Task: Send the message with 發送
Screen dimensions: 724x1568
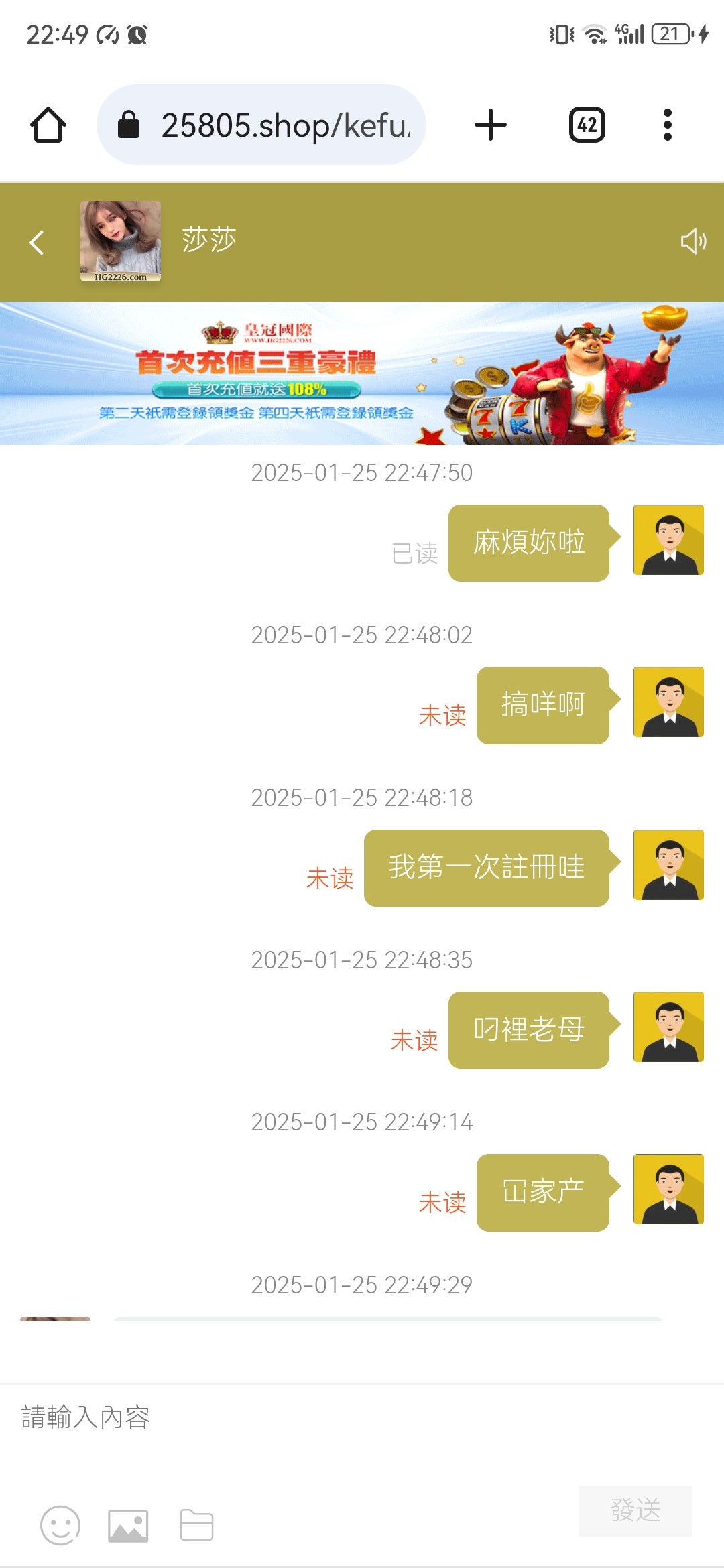Action: click(635, 1510)
